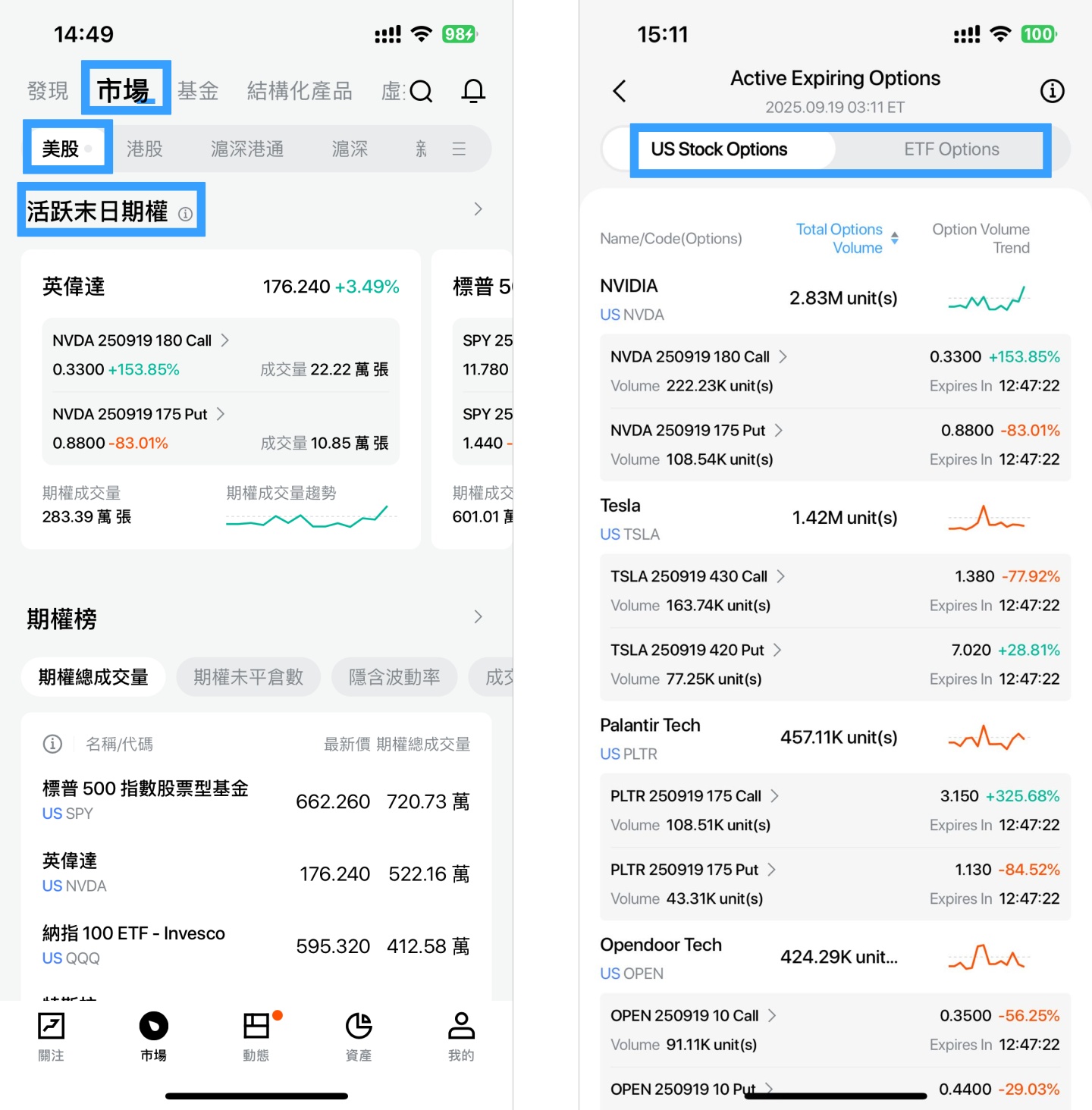Open the 滬深港通 market tab
This screenshot has width=1092, height=1110.
coord(247,149)
